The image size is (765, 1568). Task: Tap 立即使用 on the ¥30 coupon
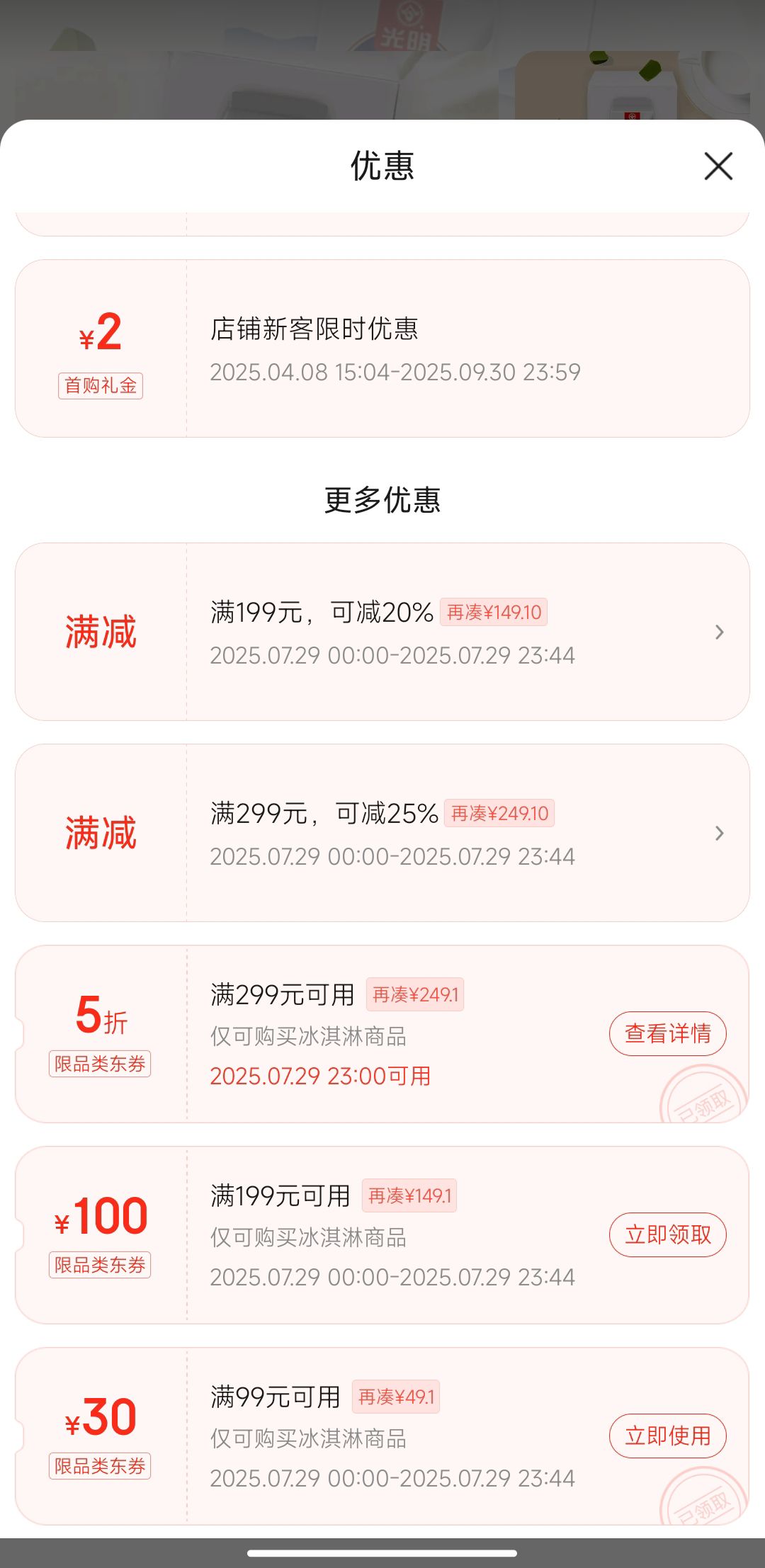(x=668, y=1436)
